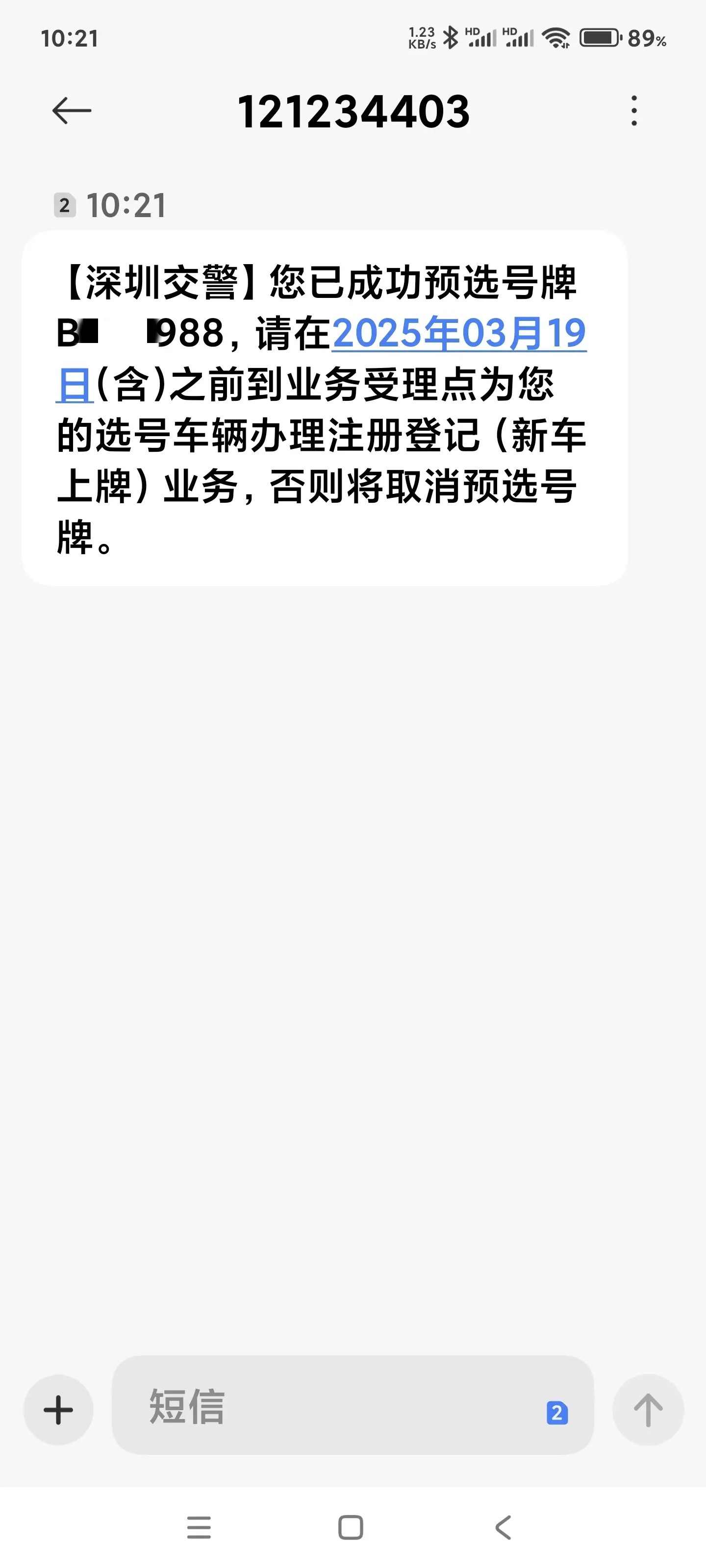Go back to the message list
The image size is (706, 1568).
(x=72, y=111)
